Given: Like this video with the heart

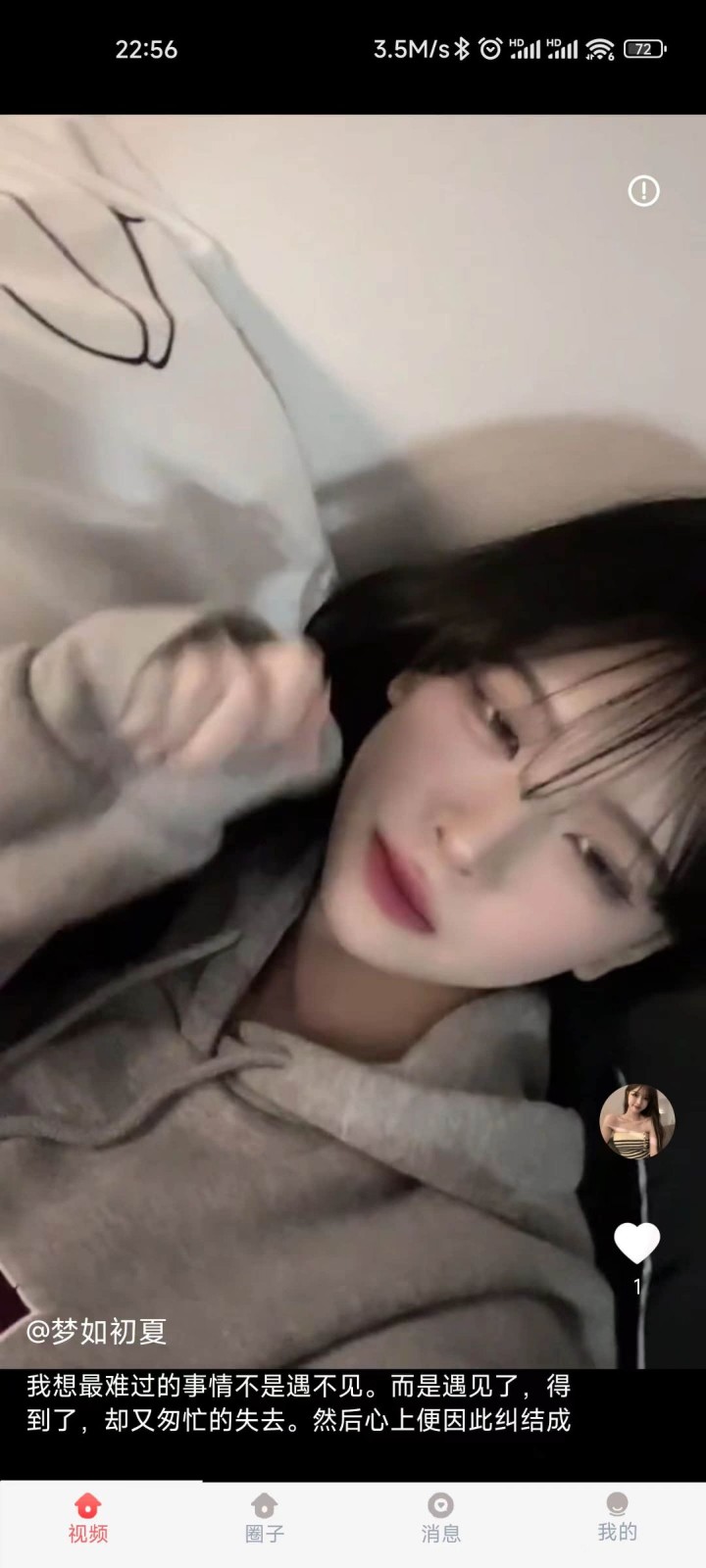Looking at the screenshot, I should pyautogui.click(x=637, y=1244).
